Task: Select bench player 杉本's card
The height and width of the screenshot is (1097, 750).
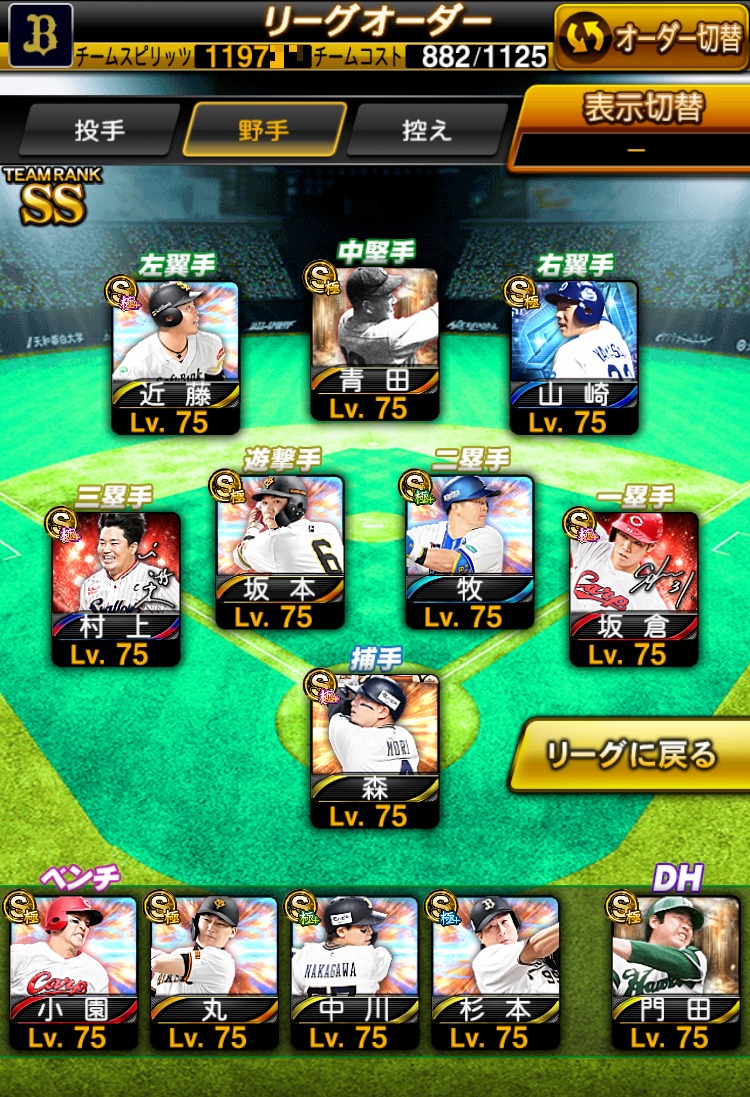Action: (495, 970)
